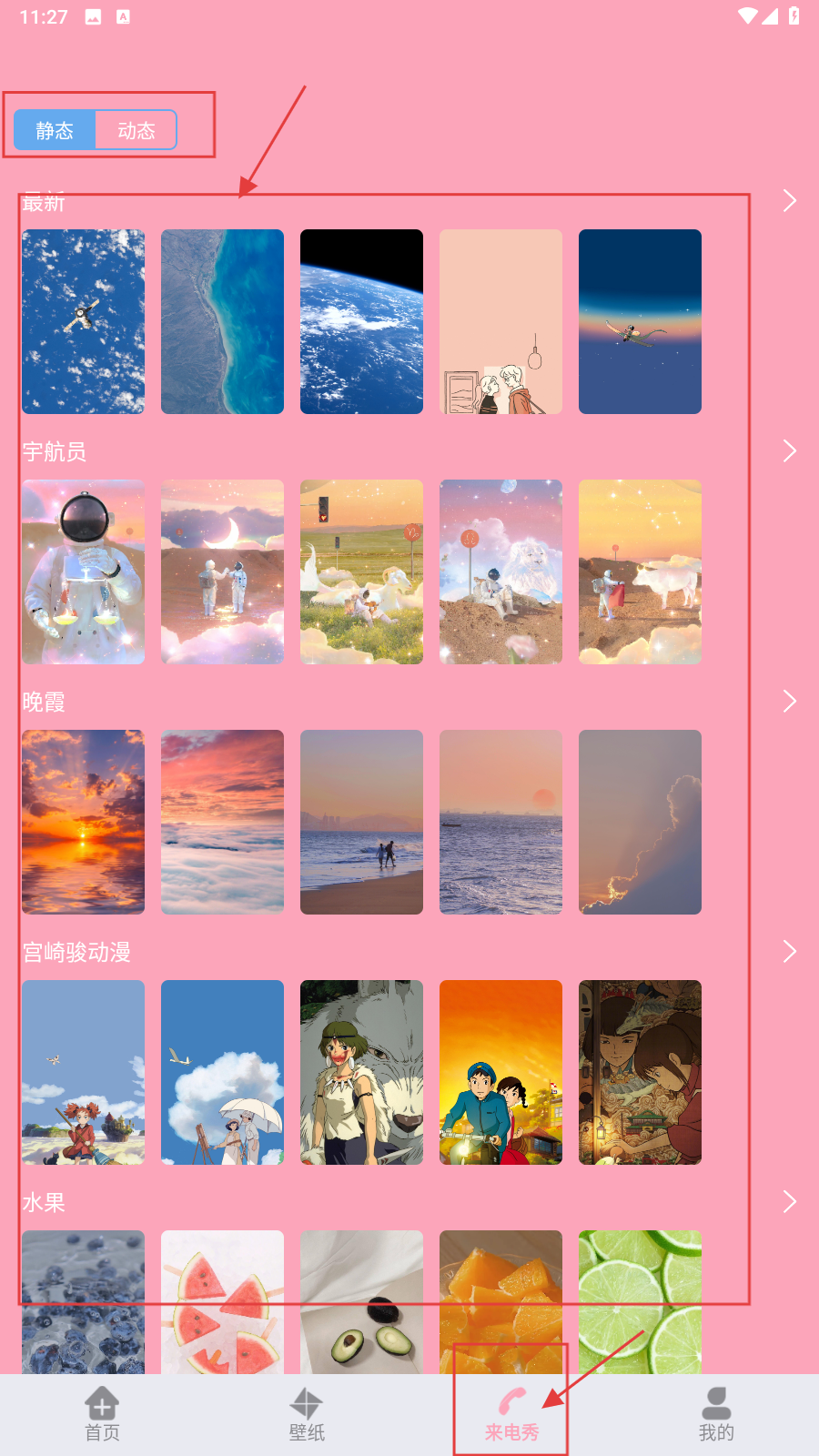Switch to the 壁纸 tab
The image size is (819, 1456).
307,1414
